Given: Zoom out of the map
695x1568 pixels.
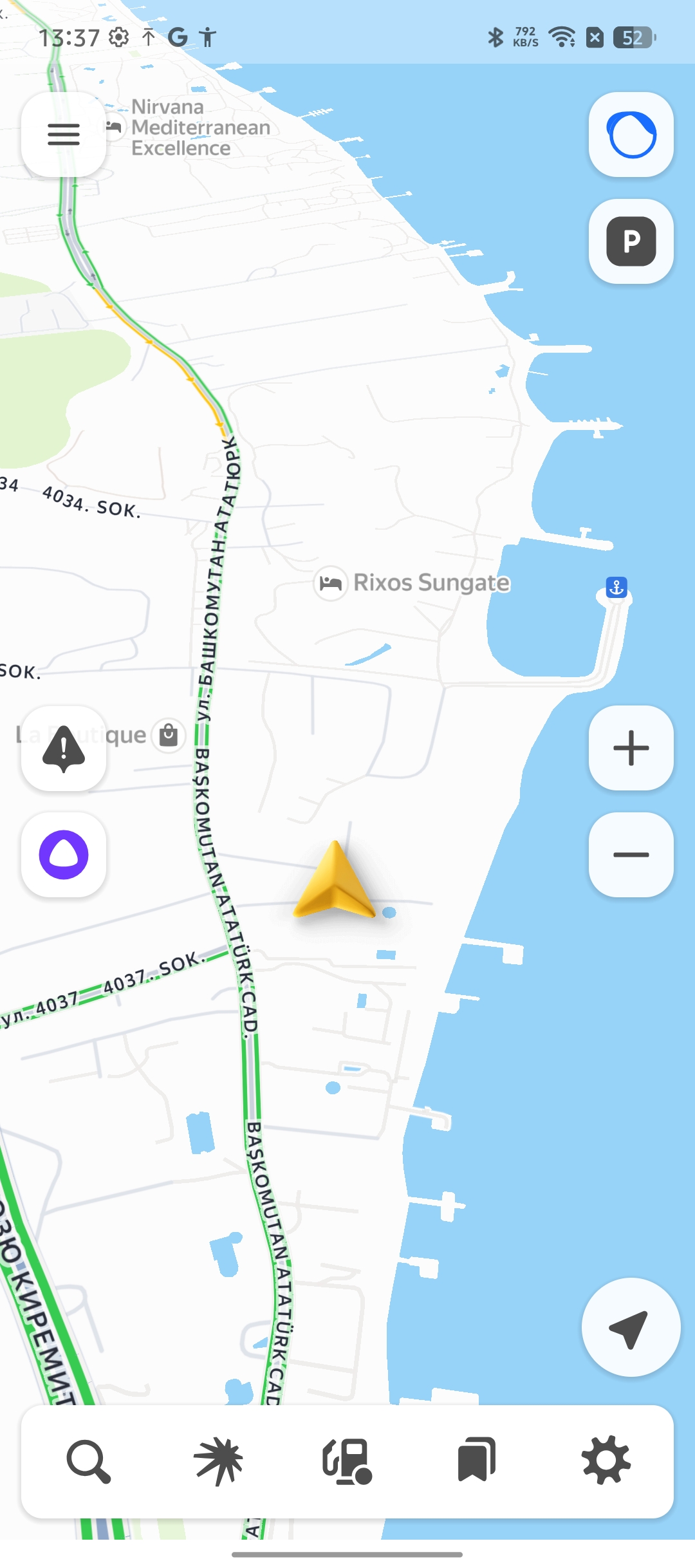Looking at the screenshot, I should (x=631, y=855).
